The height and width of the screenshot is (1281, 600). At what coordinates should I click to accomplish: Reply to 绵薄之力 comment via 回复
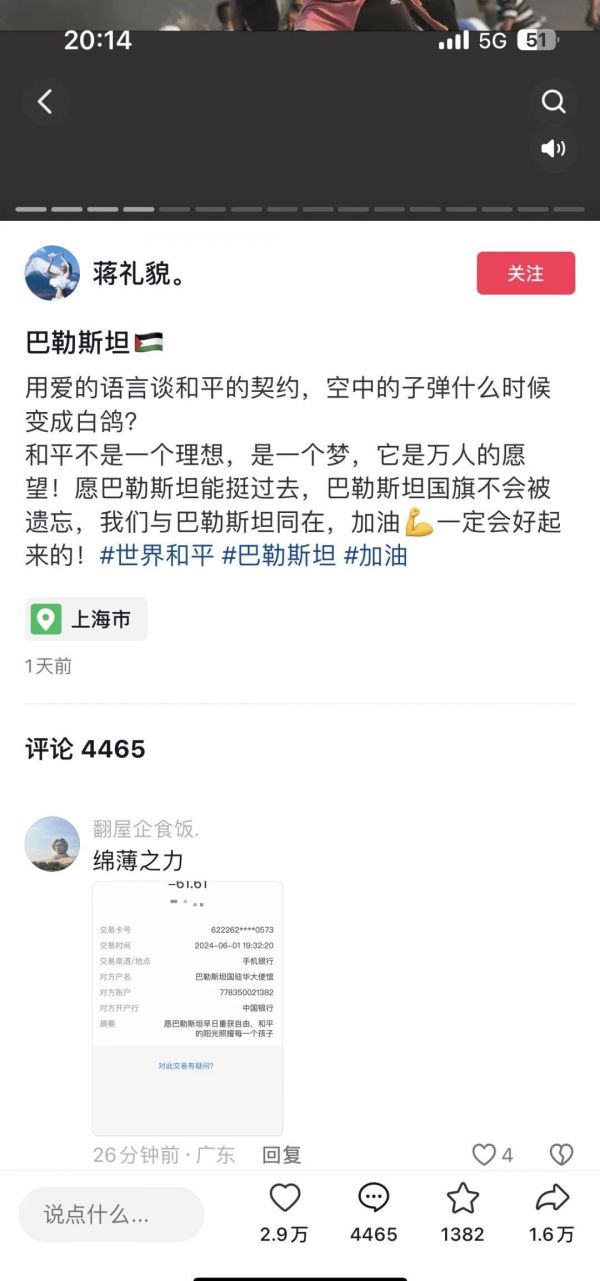281,1155
